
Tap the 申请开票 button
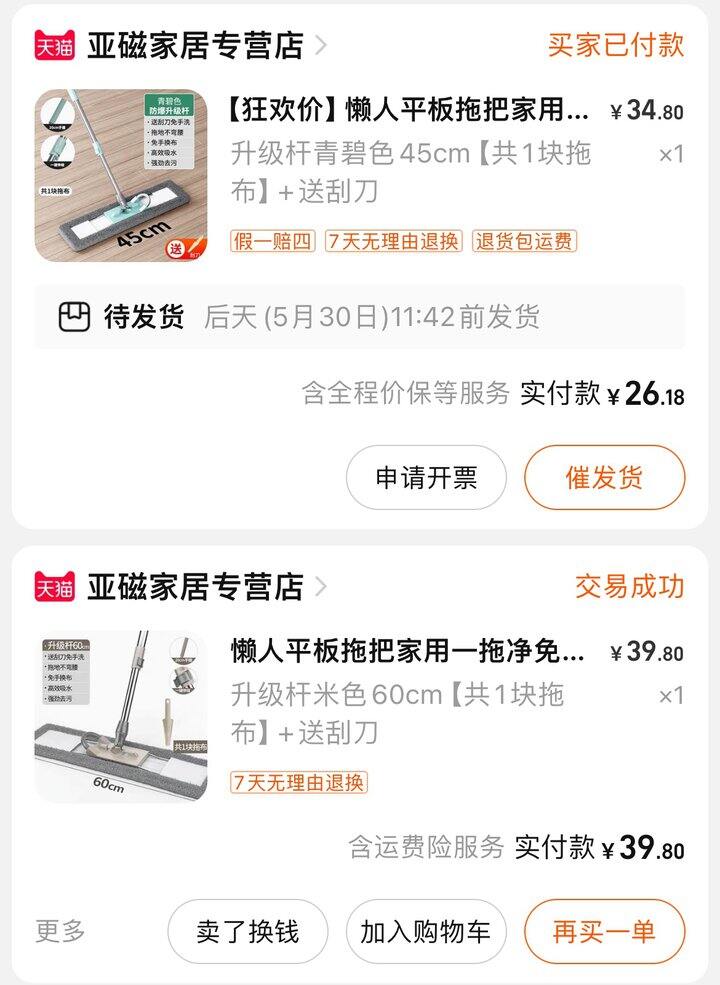[428, 478]
